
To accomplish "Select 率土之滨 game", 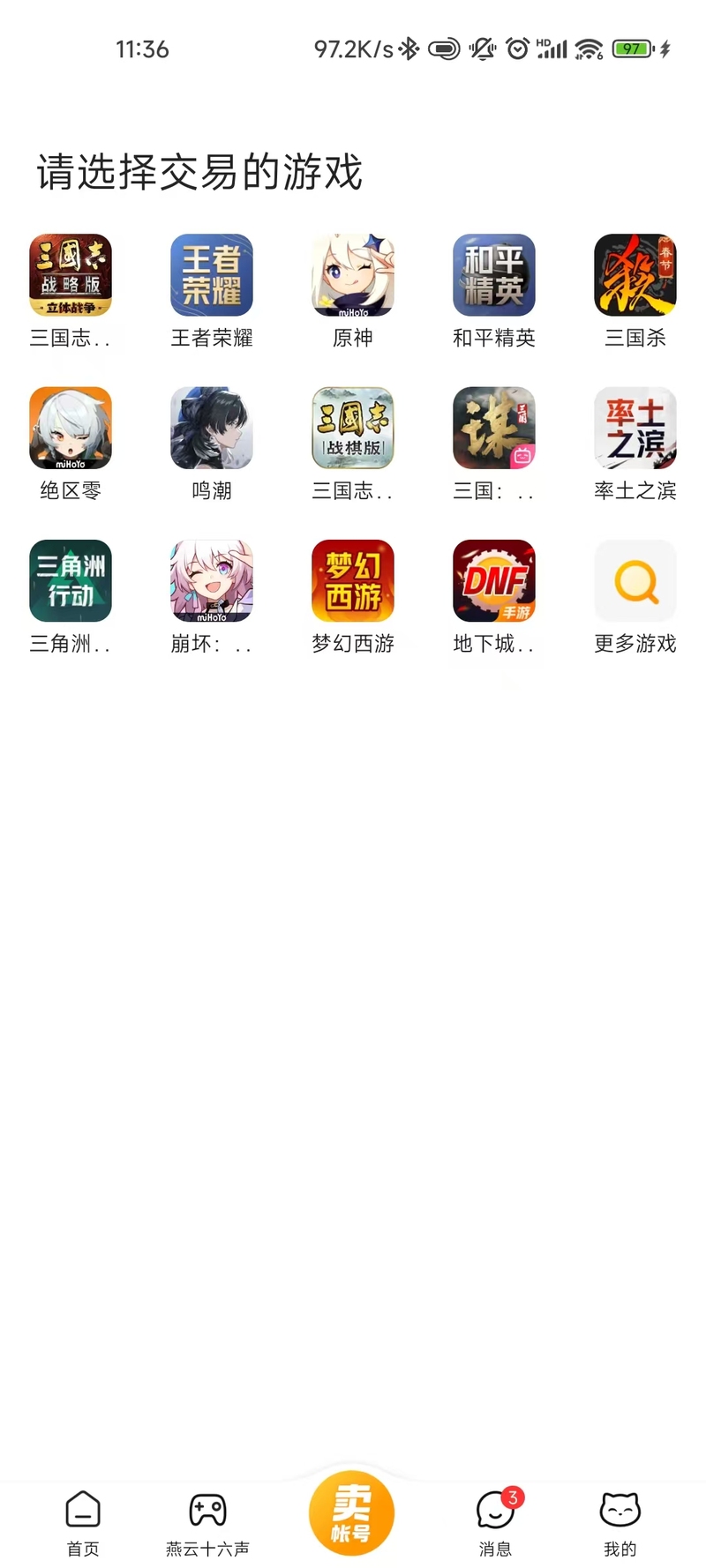I will (x=635, y=428).
